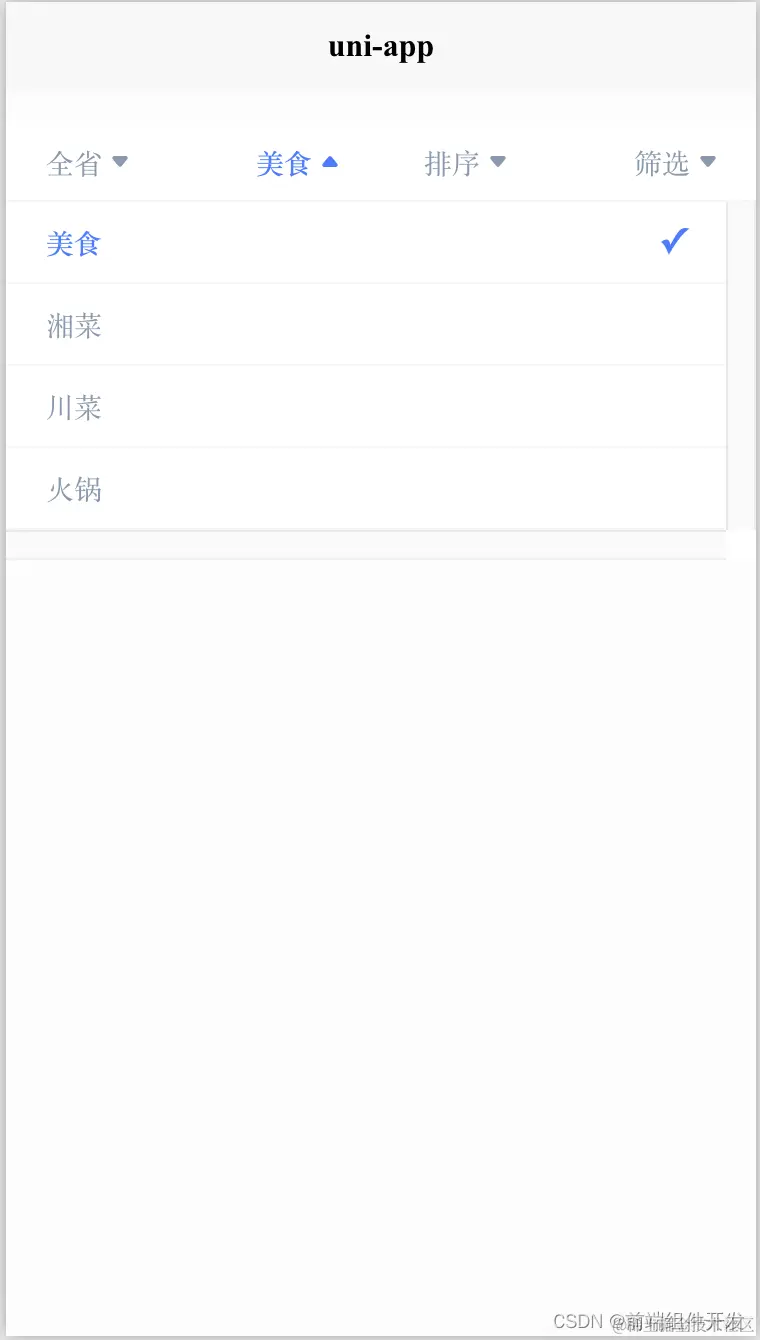Select the 火锅 option
Image resolution: width=760 pixels, height=1340 pixels.
click(x=74, y=488)
